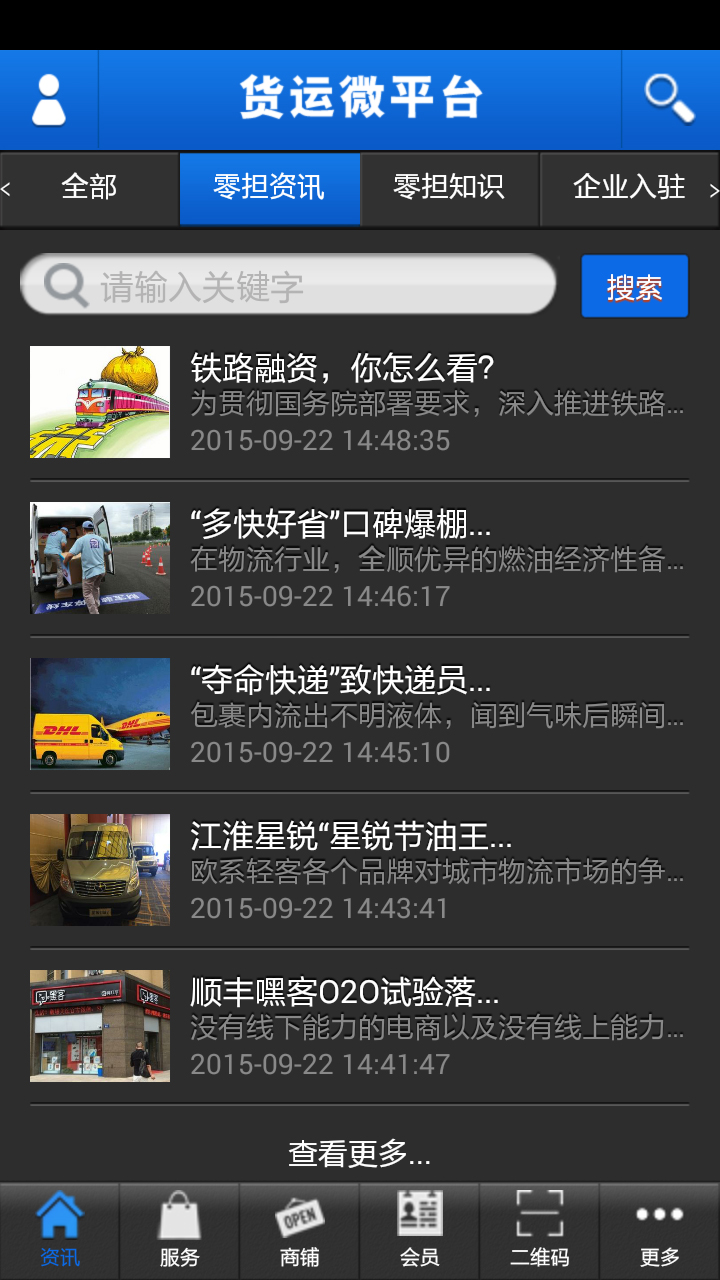Load more articles via 查看更多
Viewport: 720px width, 1280px height.
click(x=360, y=1154)
